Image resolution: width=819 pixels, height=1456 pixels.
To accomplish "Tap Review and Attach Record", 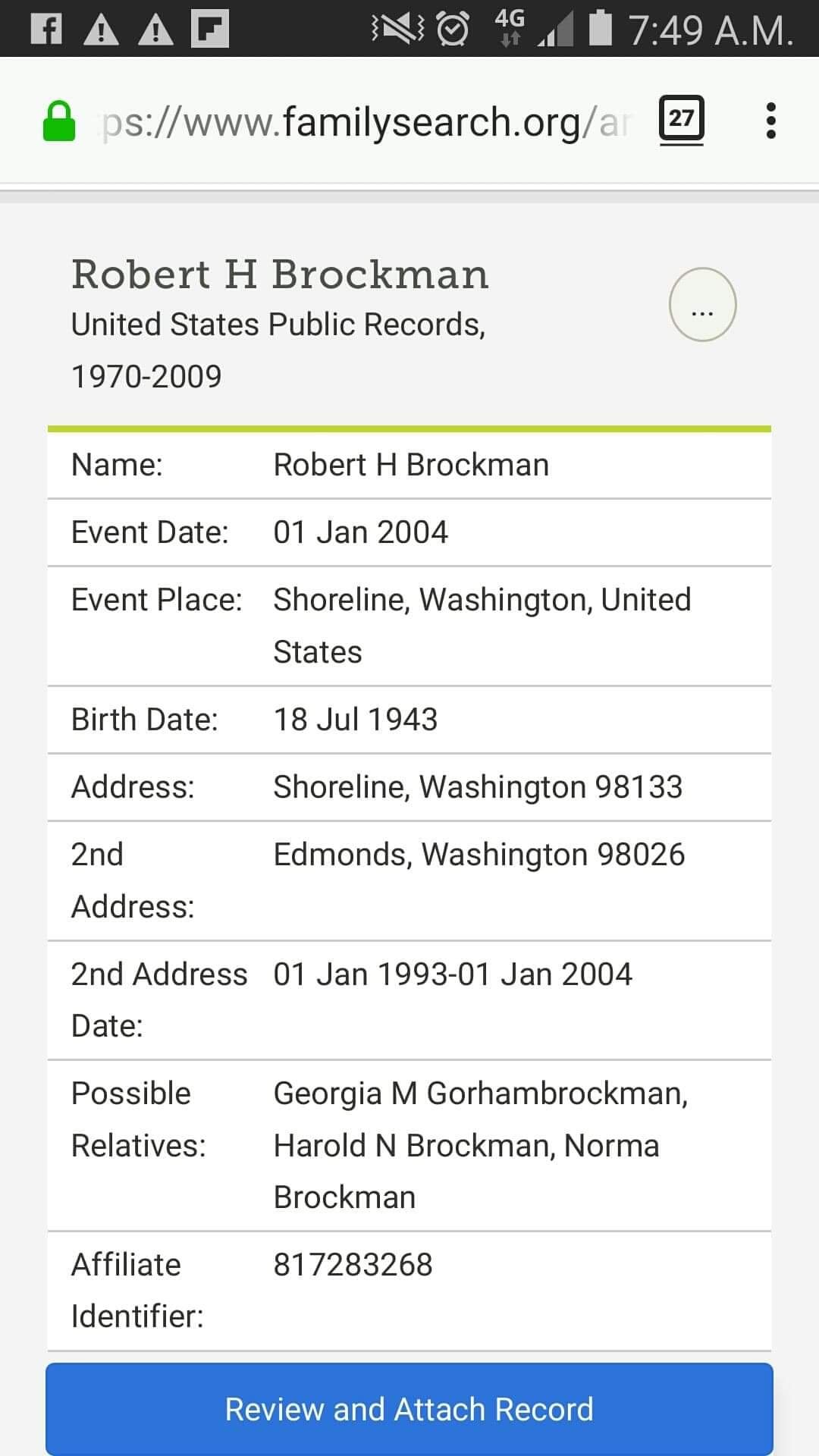I will pyautogui.click(x=409, y=1409).
